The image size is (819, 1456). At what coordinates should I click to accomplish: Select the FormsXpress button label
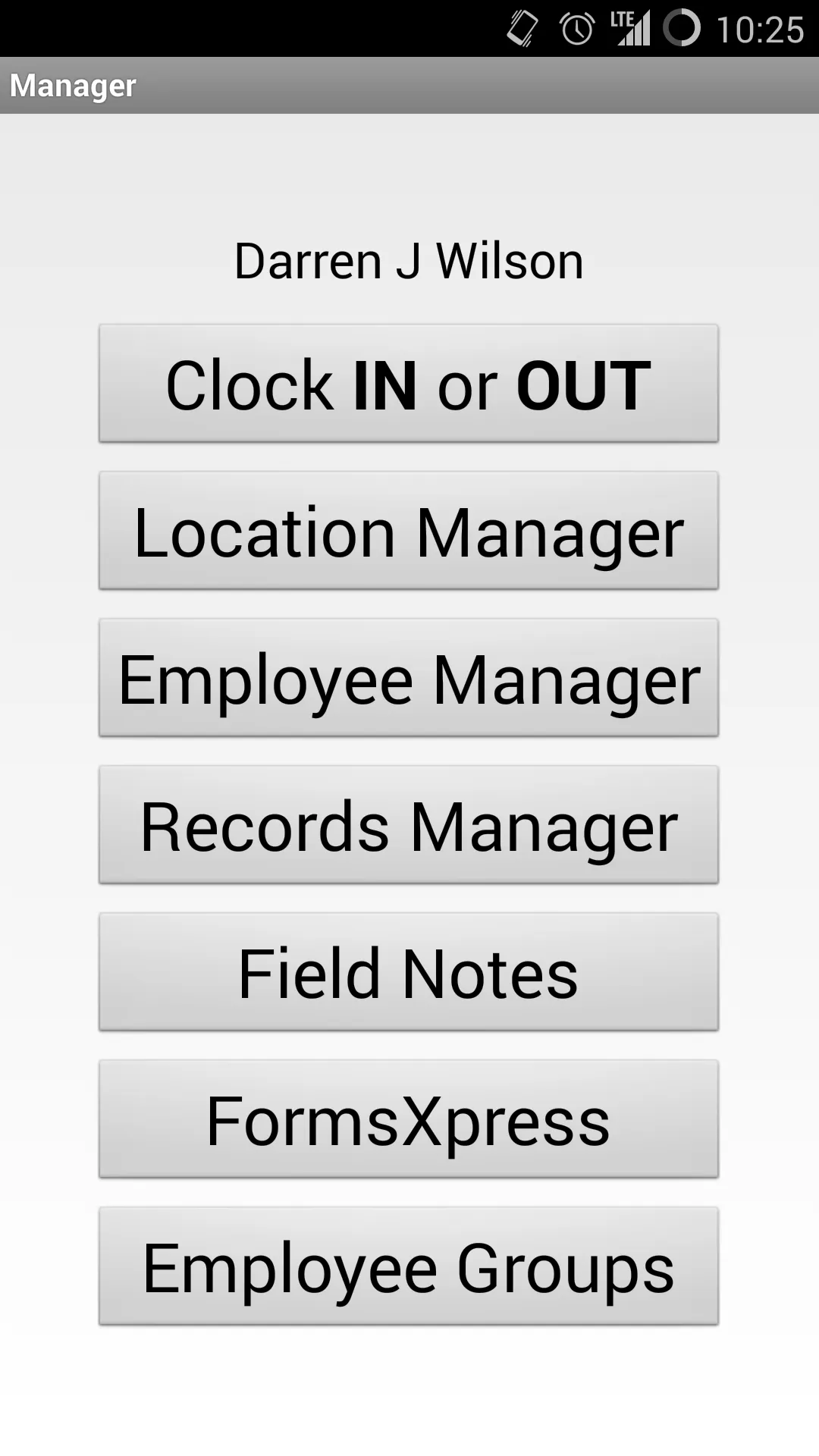pyautogui.click(x=408, y=1119)
